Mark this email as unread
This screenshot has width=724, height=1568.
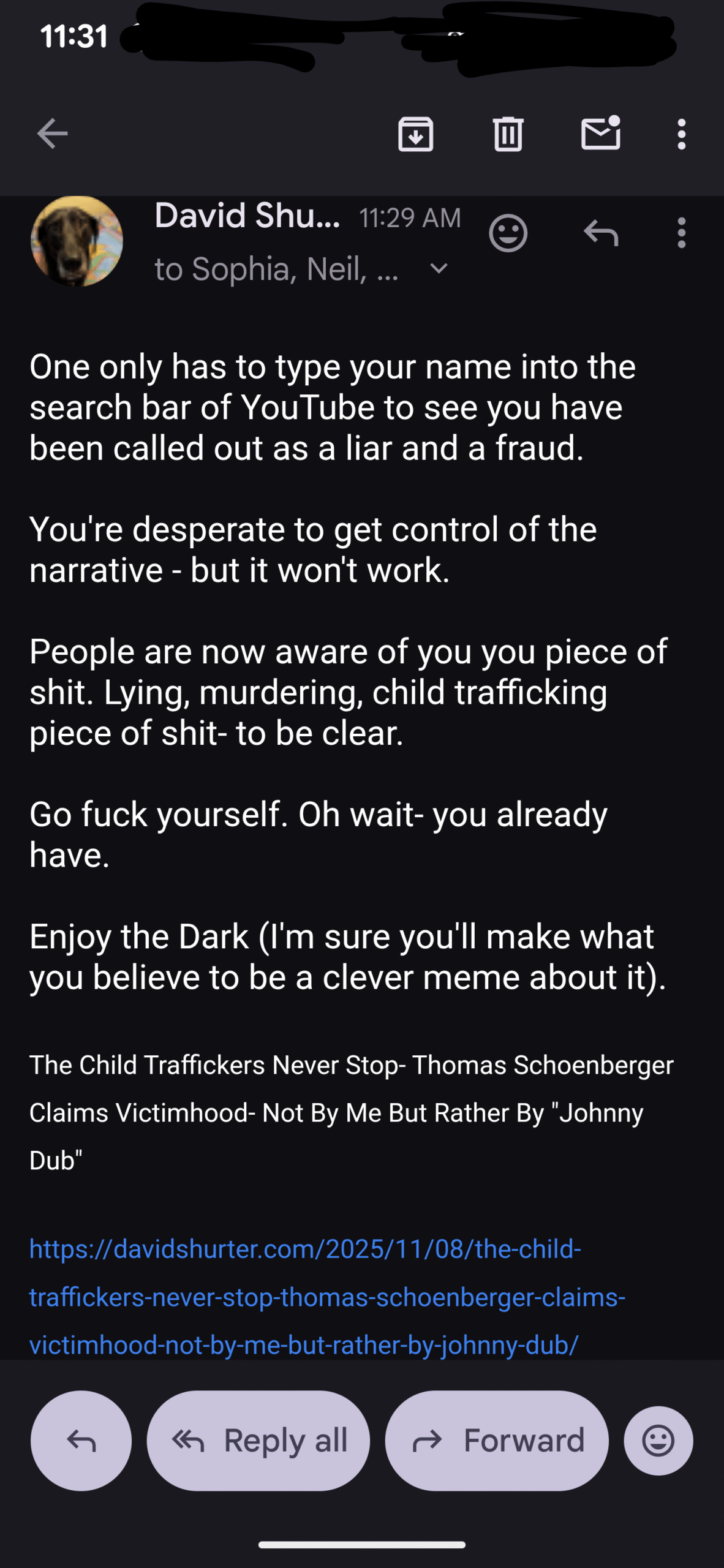coord(600,134)
